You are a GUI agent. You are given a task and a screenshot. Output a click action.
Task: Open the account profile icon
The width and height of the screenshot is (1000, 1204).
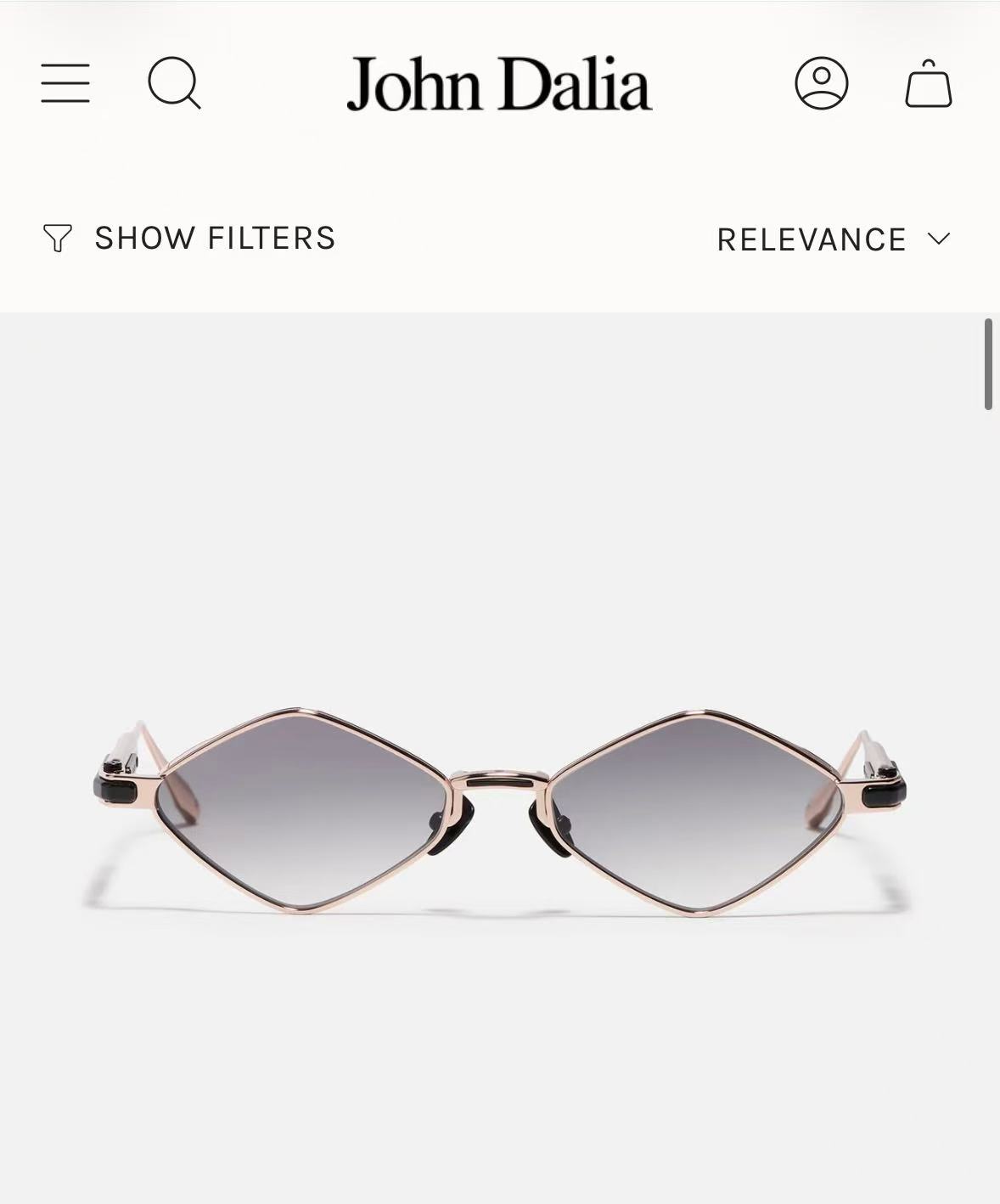click(821, 83)
